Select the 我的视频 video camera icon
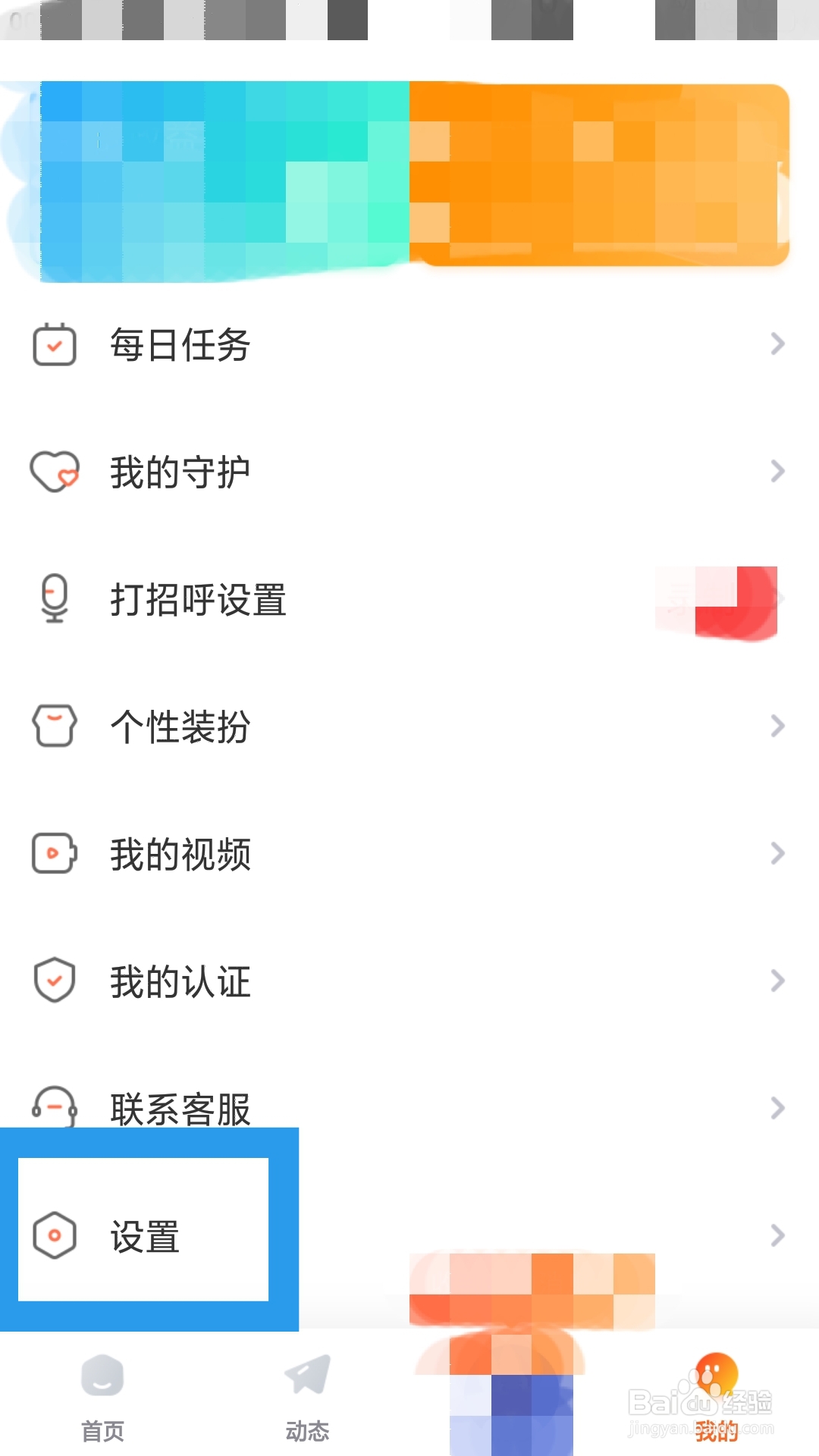819x1456 pixels. coord(53,854)
